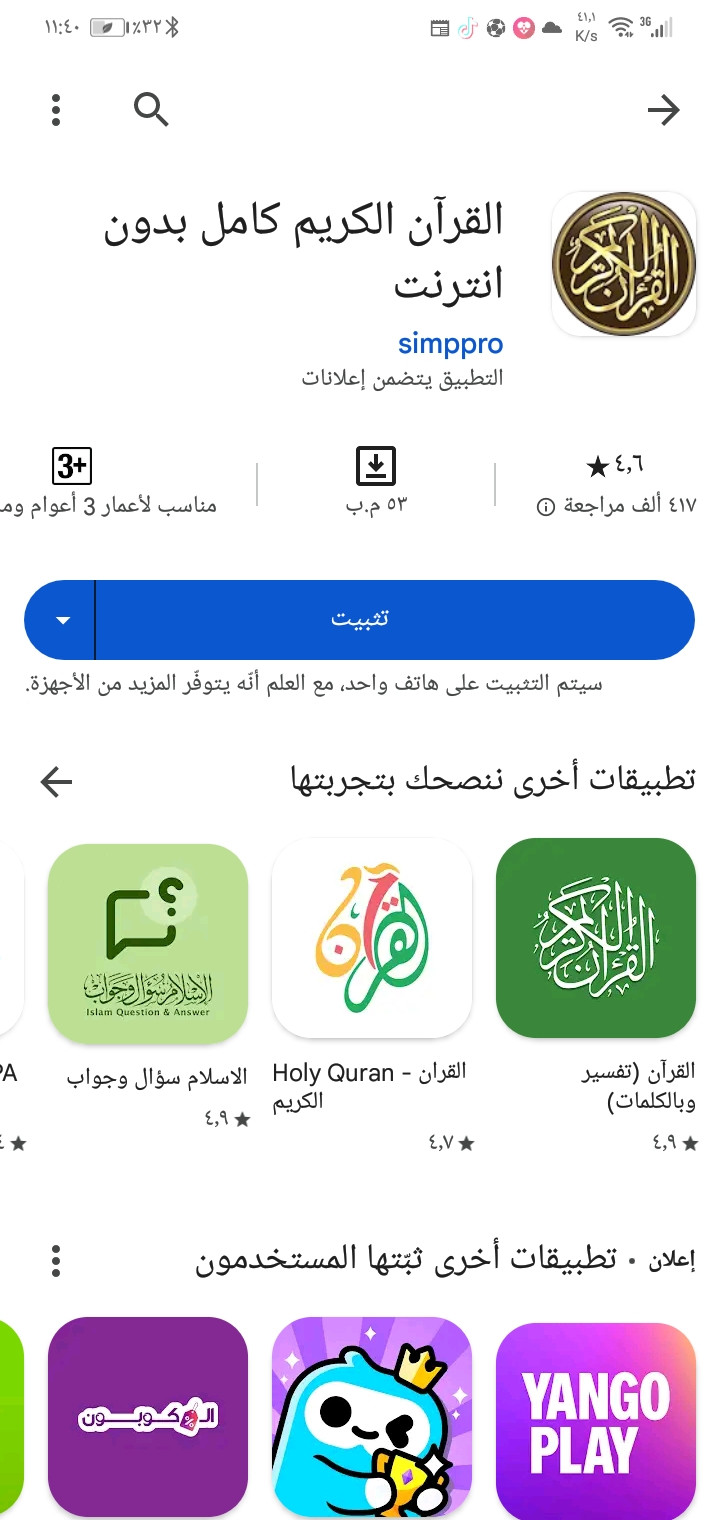The image size is (720, 1520).
Task: Open the ad section's three-dot menu
Action: pos(56,1260)
